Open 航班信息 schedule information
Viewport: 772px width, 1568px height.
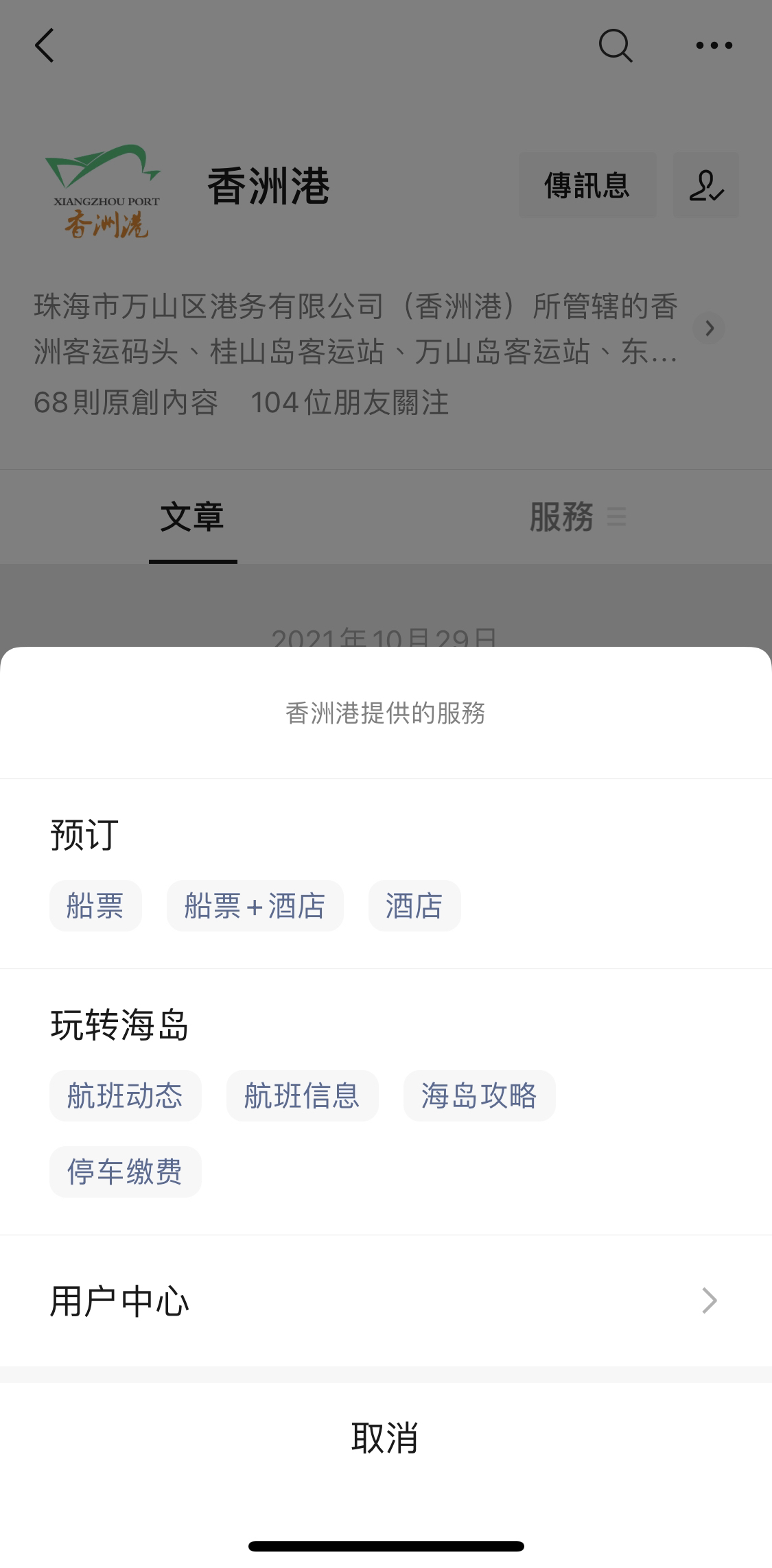(x=302, y=1095)
